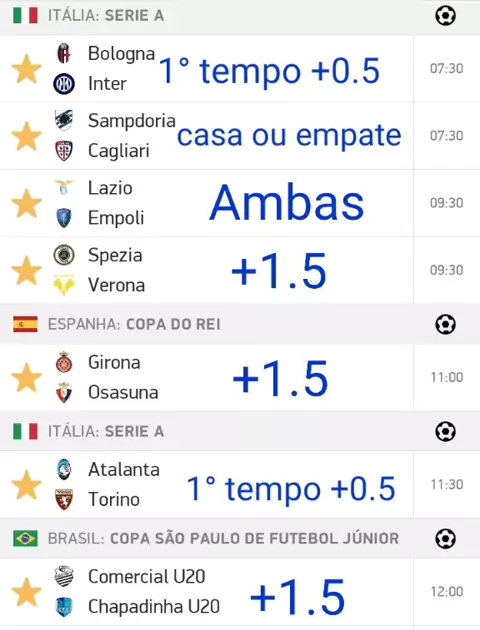Toggle the Girona vs Osasuna favorite star

pos(27,378)
